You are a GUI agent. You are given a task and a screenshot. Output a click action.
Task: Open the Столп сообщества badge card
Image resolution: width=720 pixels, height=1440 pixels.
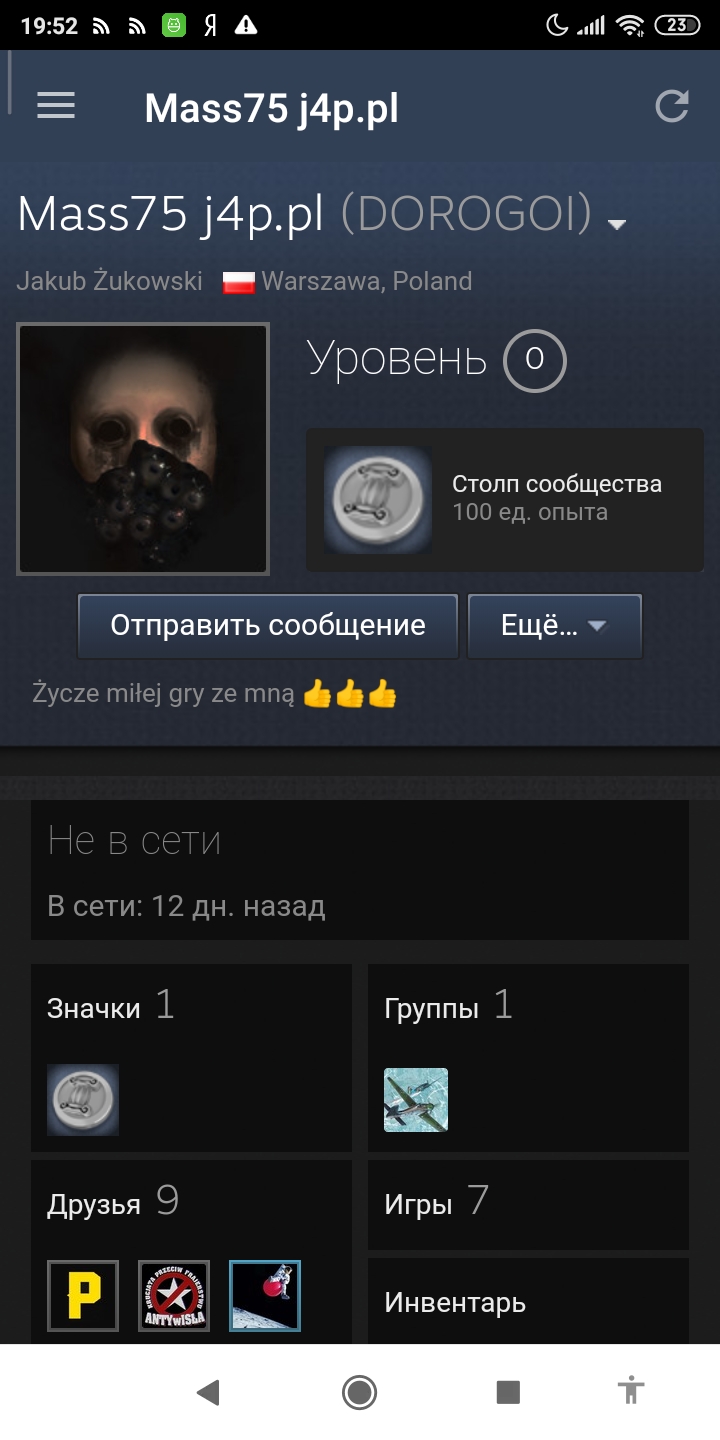click(504, 500)
